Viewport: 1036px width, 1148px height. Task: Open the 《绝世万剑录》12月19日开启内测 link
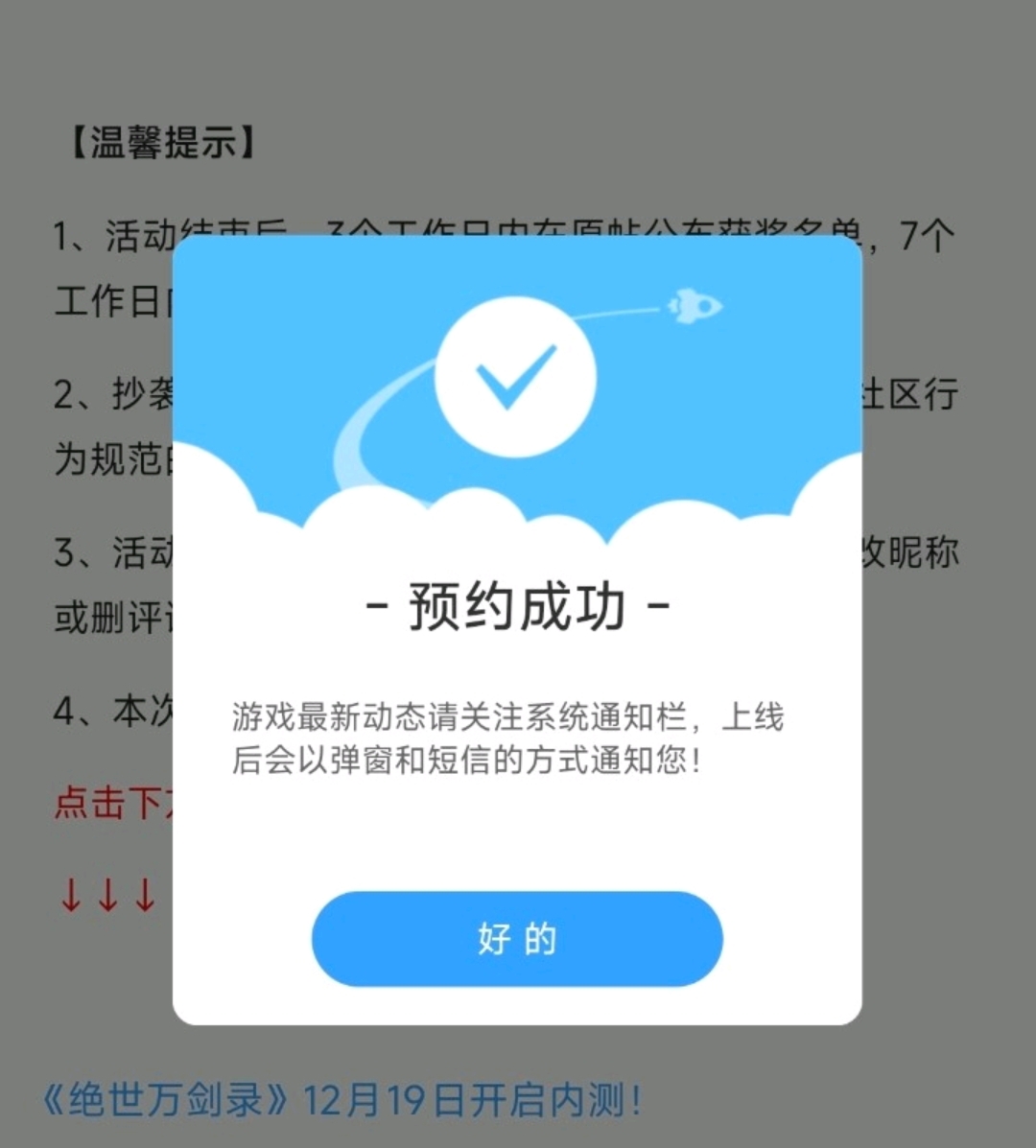pos(342,1100)
